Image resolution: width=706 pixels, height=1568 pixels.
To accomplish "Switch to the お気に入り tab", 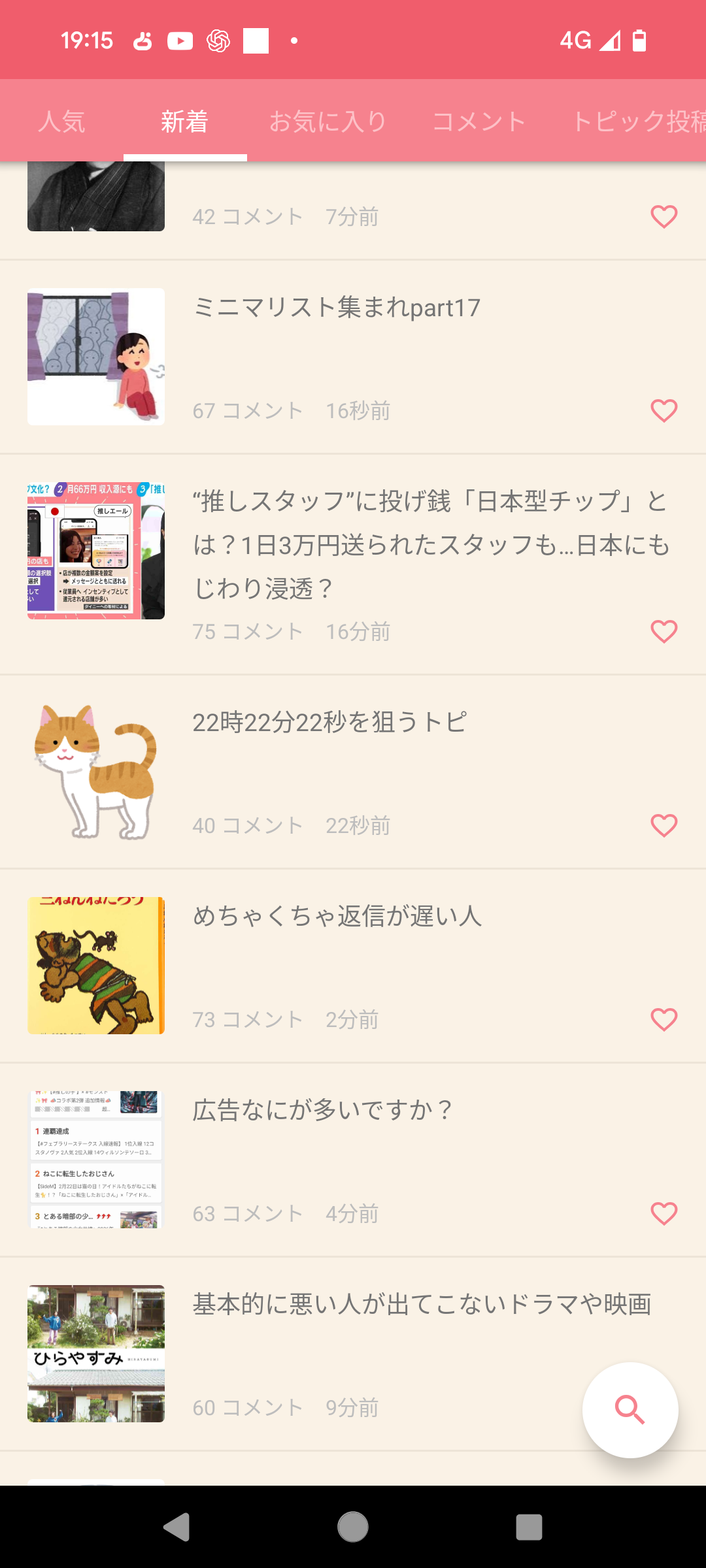I will pos(328,121).
